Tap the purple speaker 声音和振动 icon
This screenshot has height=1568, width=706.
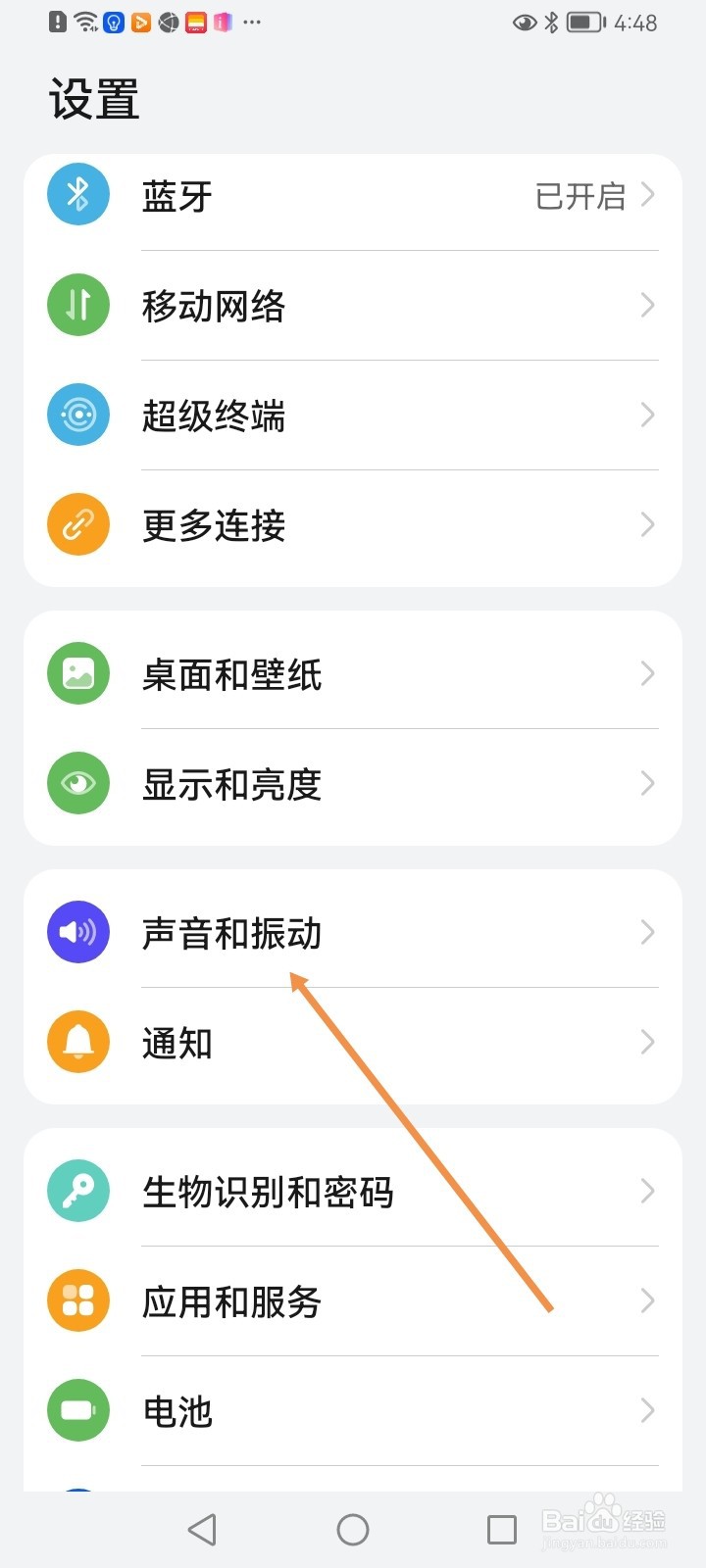point(77,932)
